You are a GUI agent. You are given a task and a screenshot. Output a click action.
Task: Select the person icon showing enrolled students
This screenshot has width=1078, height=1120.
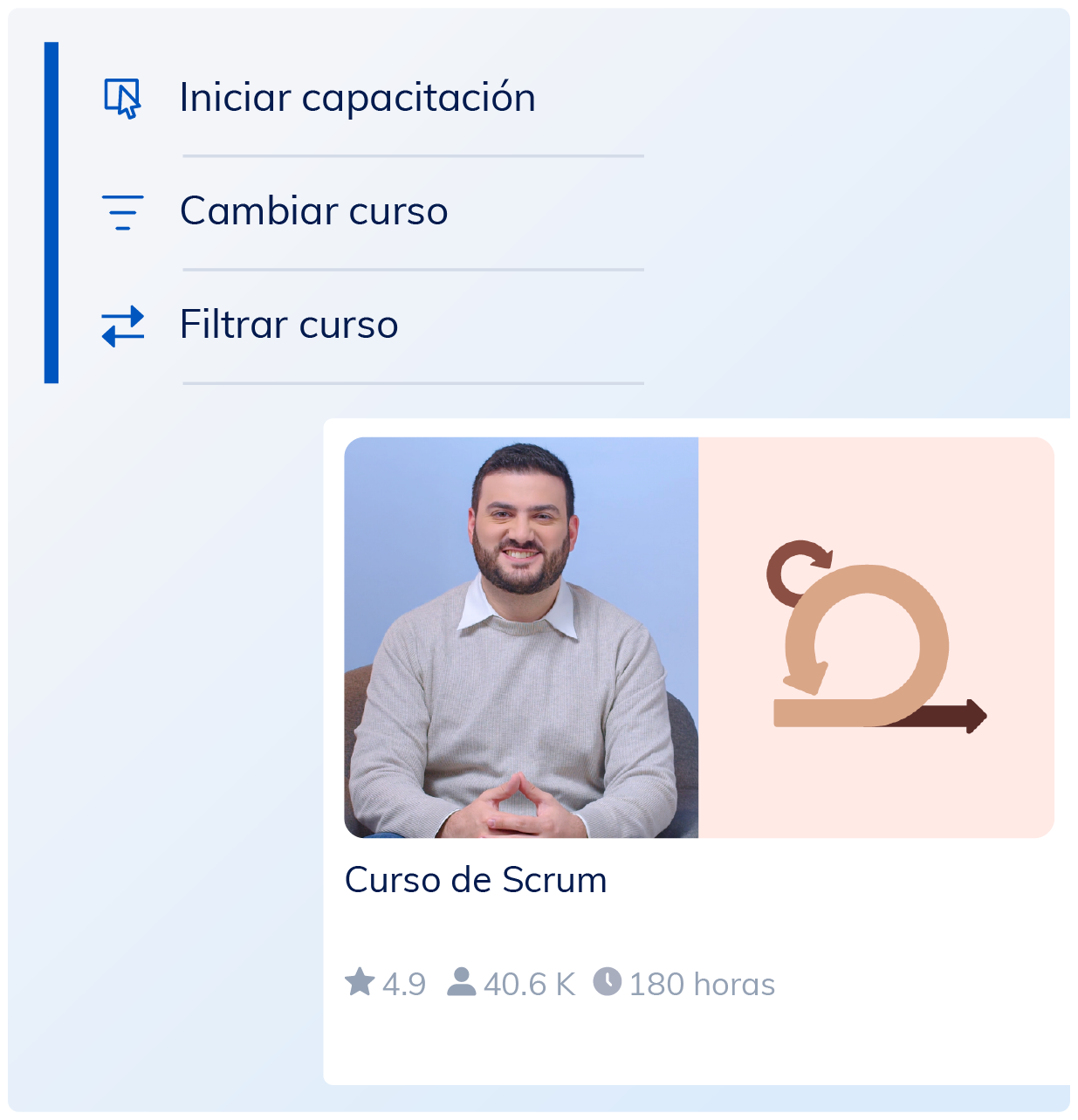[x=462, y=983]
